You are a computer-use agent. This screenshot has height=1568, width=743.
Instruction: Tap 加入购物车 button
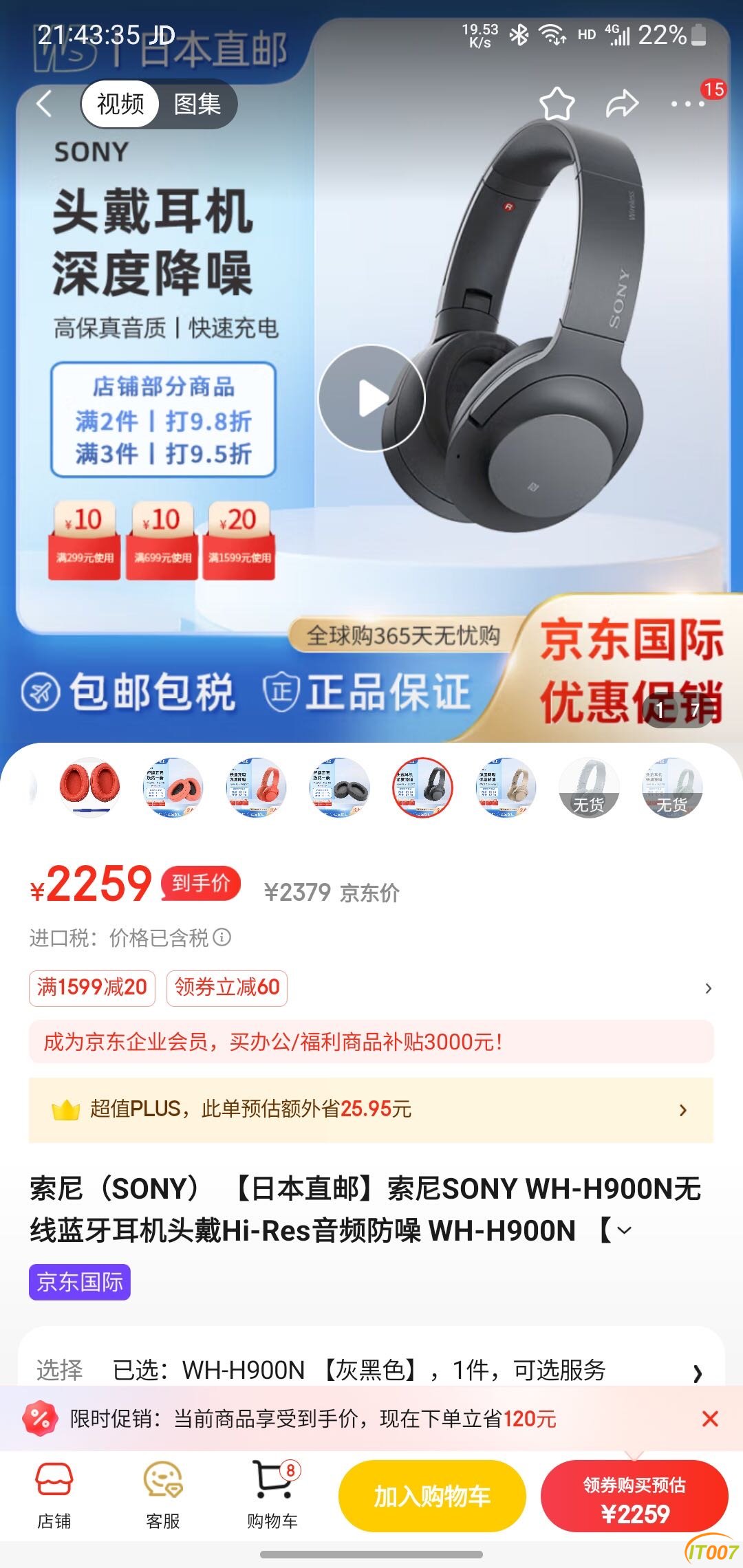click(432, 1496)
